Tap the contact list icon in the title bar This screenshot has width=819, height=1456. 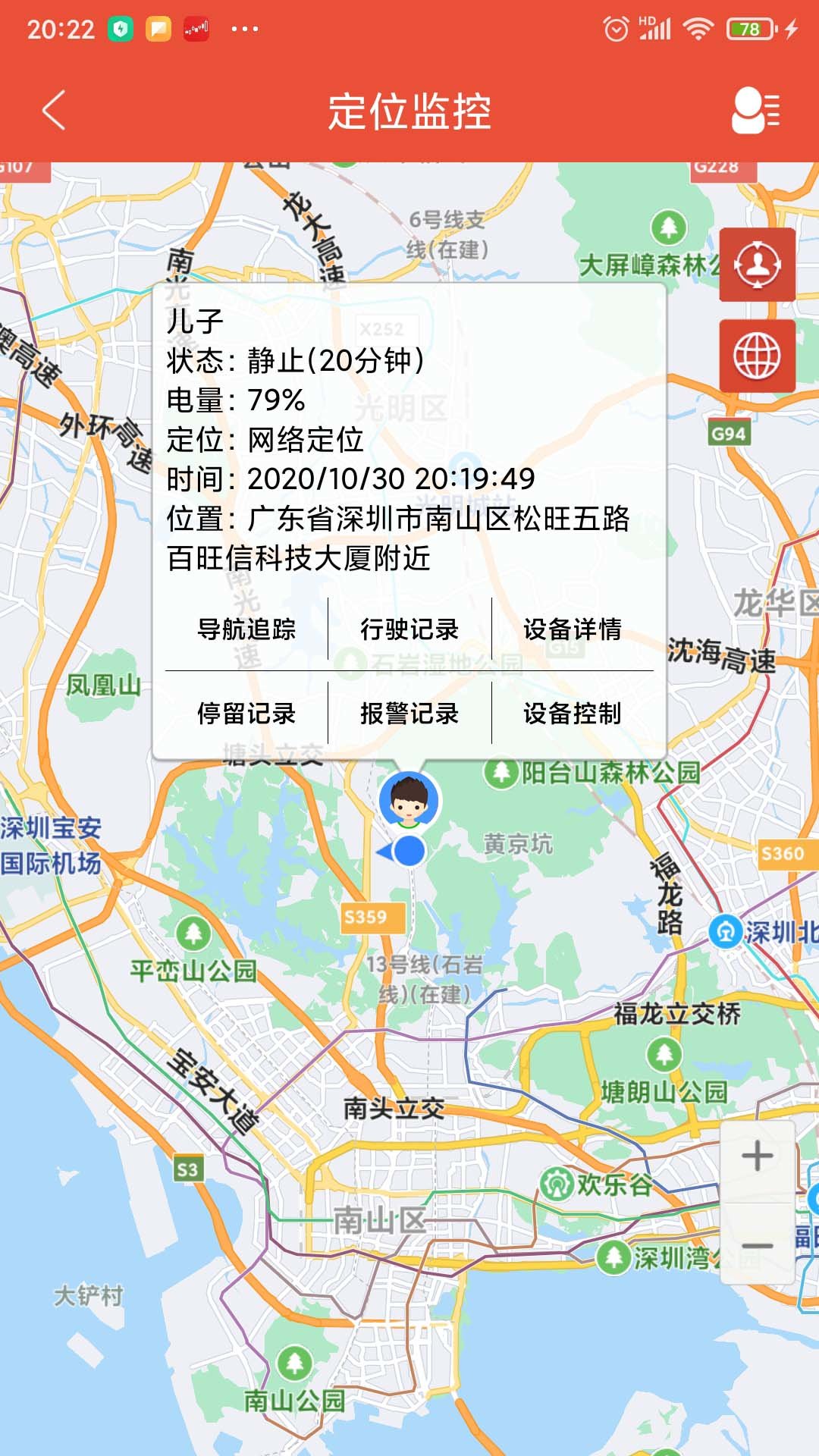click(x=756, y=111)
